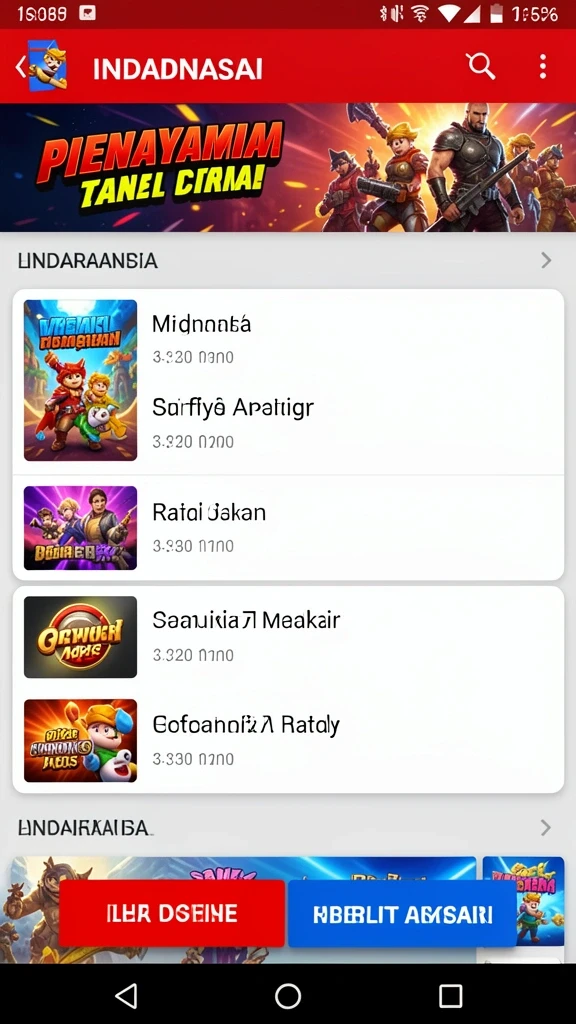
Task: Tap the blue NBBLIT AMSARI button
Action: point(402,914)
